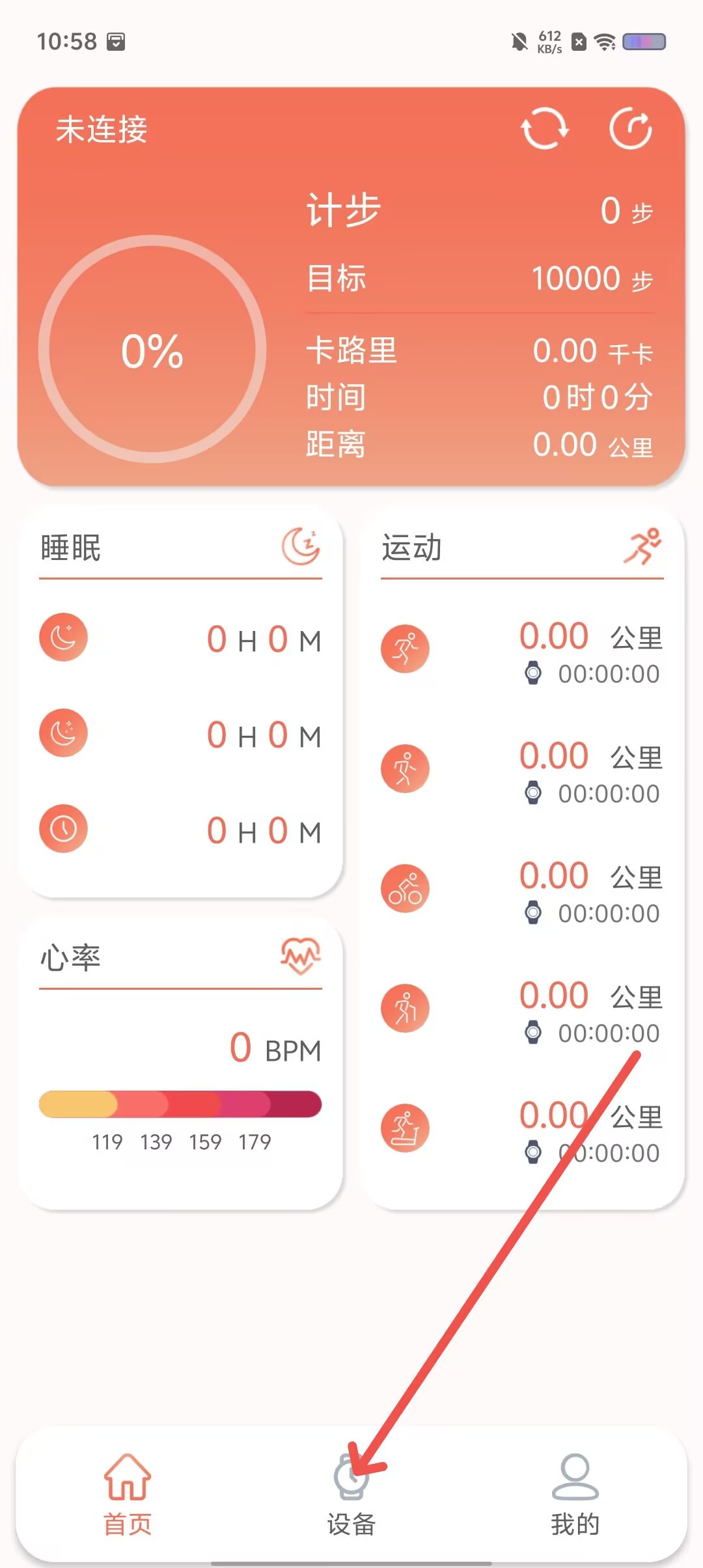The image size is (703, 1568).
Task: Open the 睡眠 sleep card
Action: coord(180,701)
